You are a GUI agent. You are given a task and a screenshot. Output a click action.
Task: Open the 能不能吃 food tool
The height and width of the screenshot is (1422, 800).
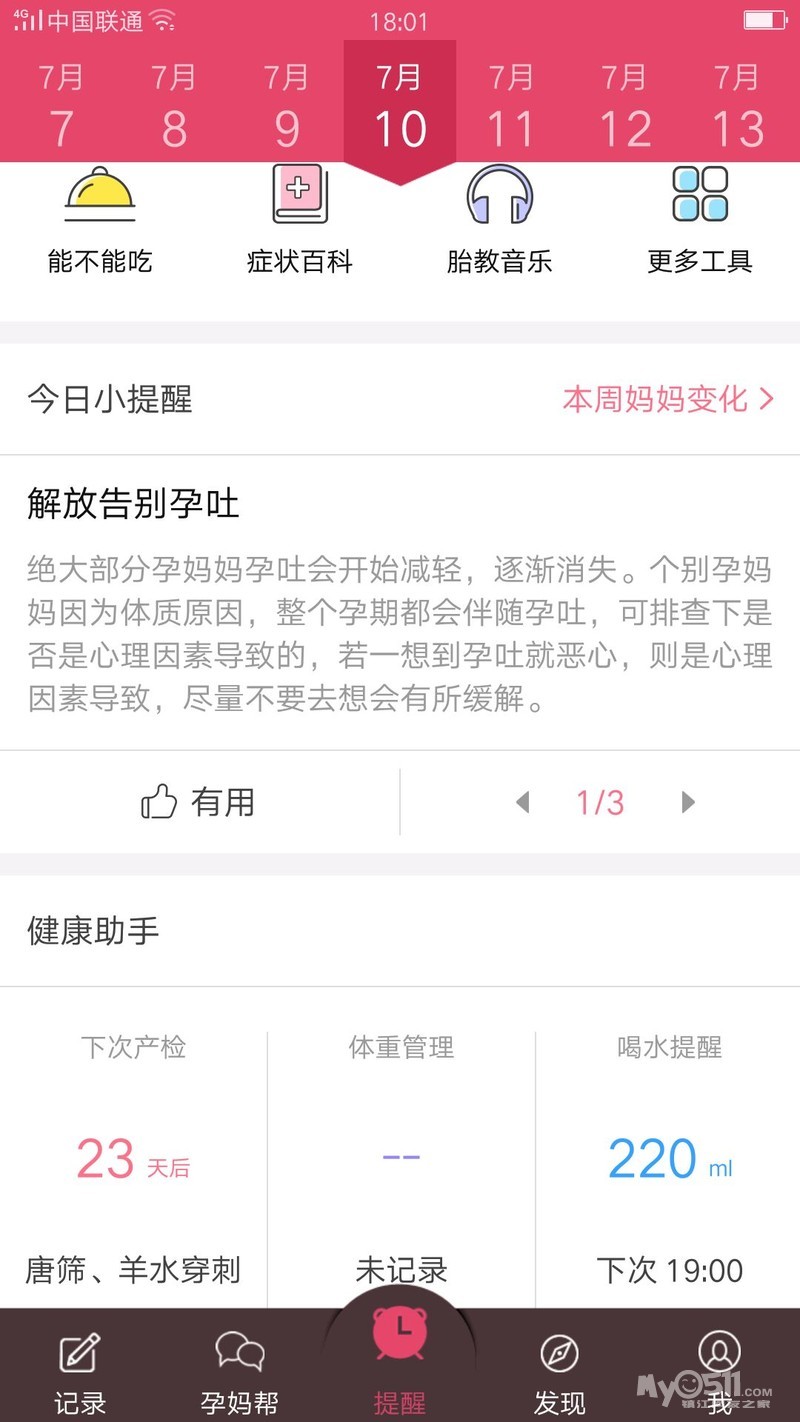click(x=100, y=220)
